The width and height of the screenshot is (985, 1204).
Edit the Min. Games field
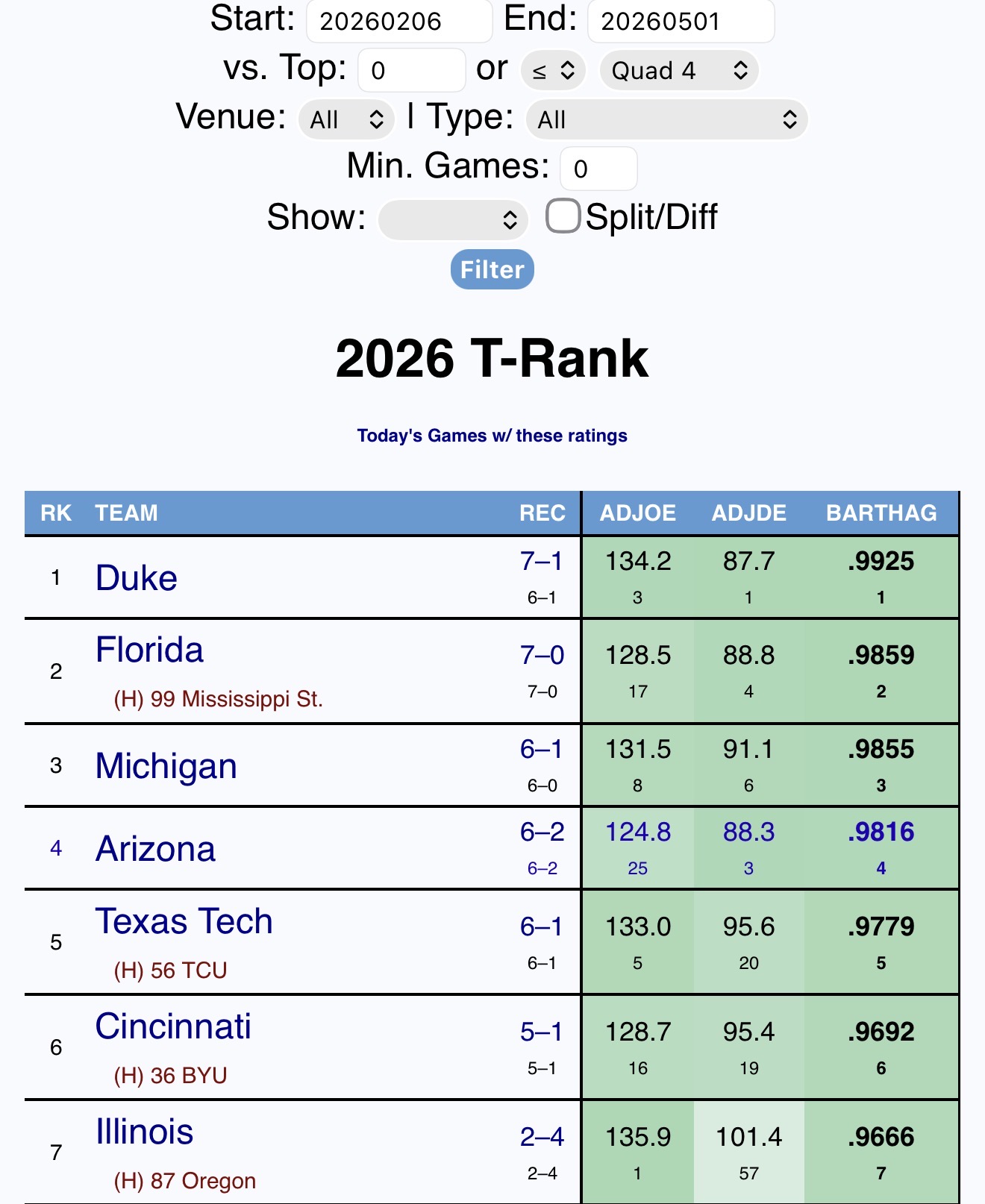pos(598,169)
